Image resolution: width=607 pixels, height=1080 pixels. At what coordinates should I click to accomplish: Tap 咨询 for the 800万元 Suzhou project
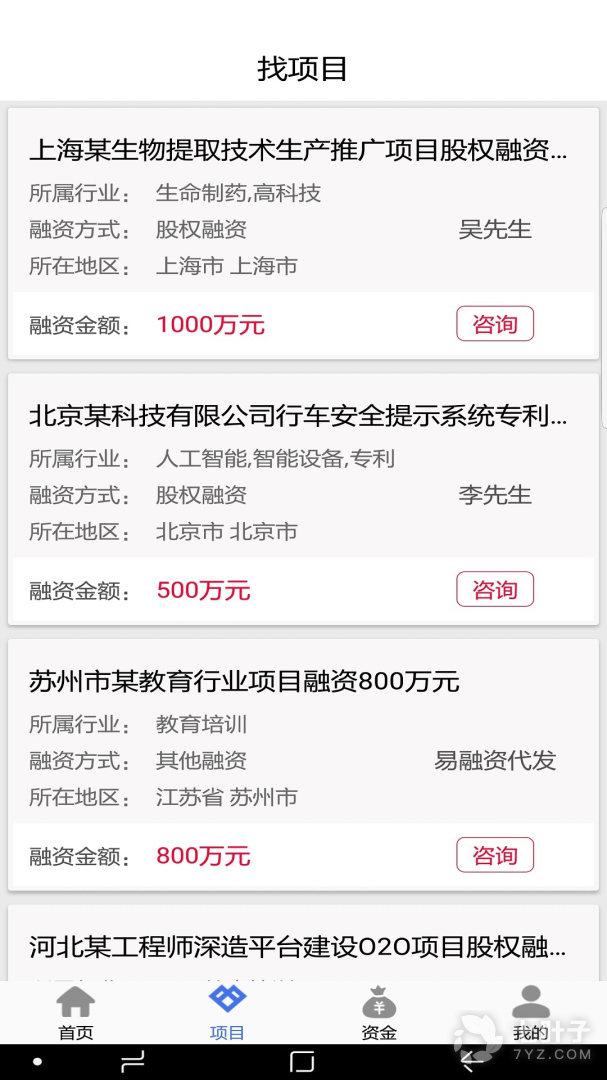point(495,856)
